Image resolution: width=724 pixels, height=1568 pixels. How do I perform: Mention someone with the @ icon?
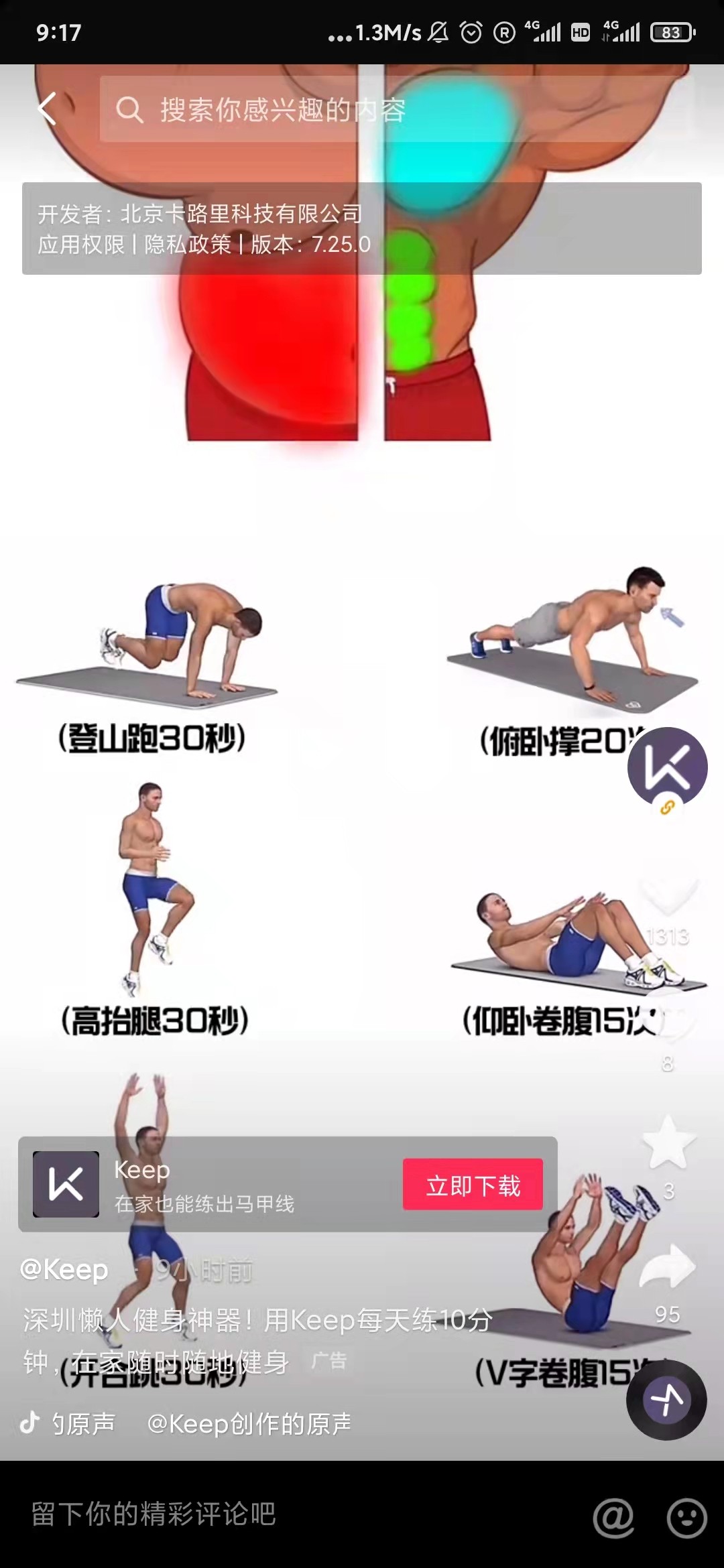pos(613,1517)
